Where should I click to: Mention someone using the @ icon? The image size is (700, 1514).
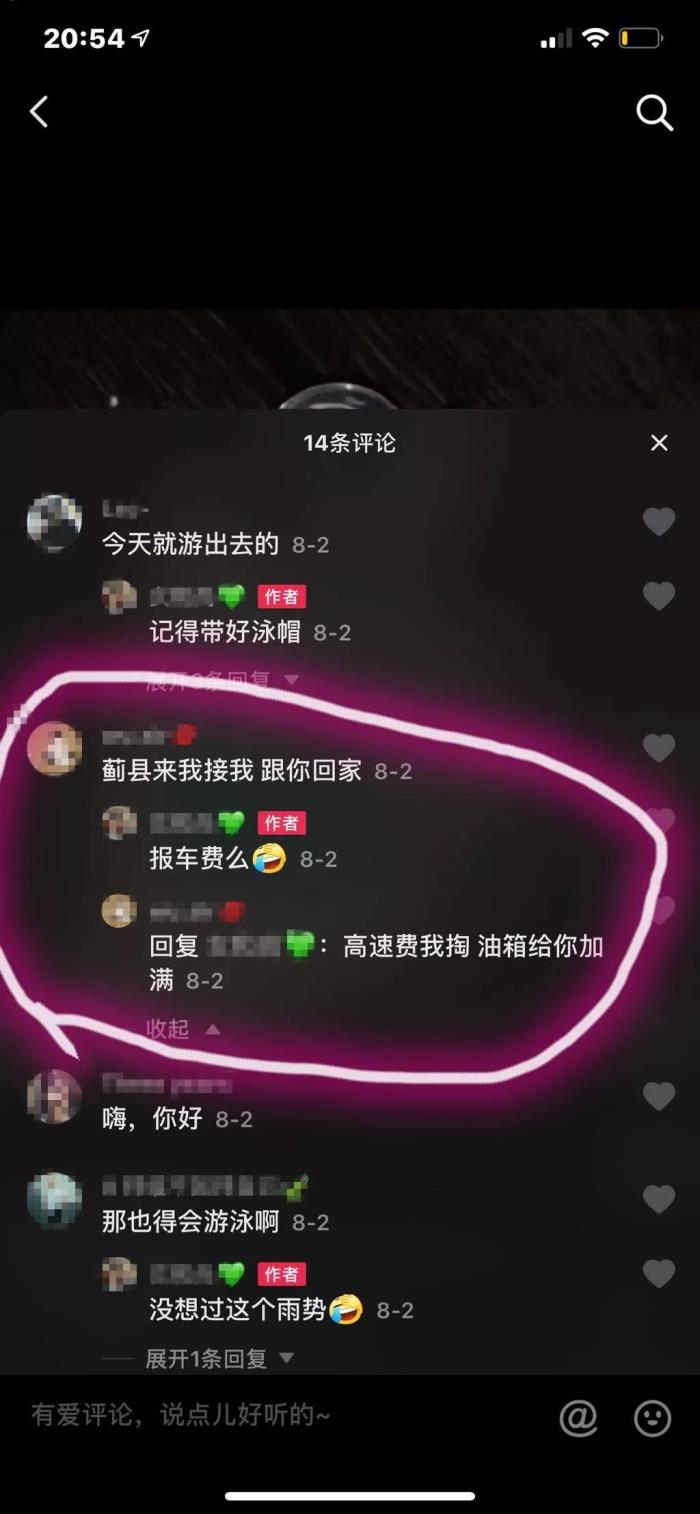pos(578,1416)
